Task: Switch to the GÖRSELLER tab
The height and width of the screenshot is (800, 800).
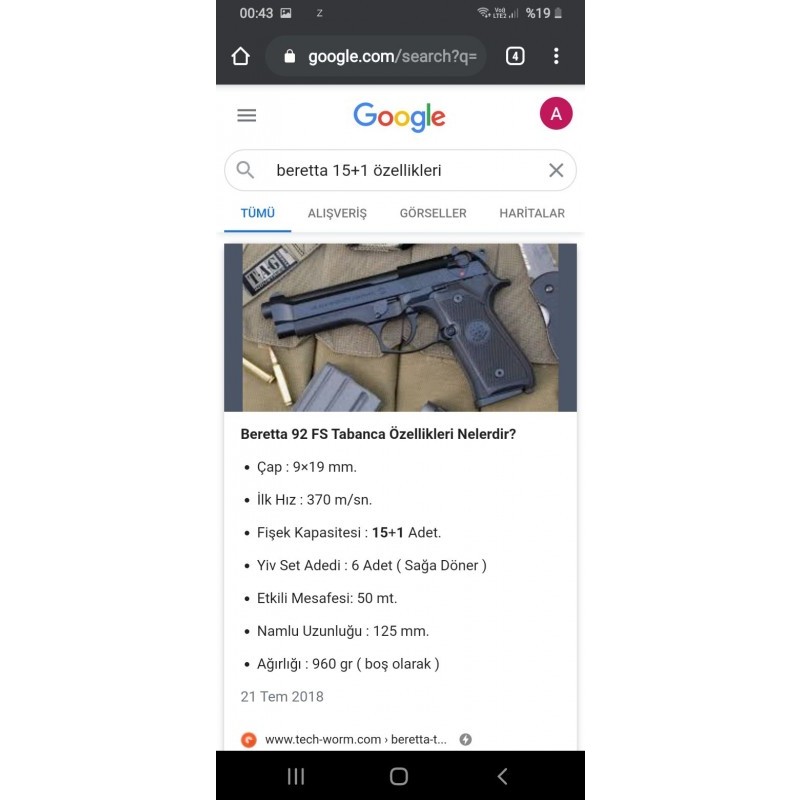Action: tap(433, 213)
